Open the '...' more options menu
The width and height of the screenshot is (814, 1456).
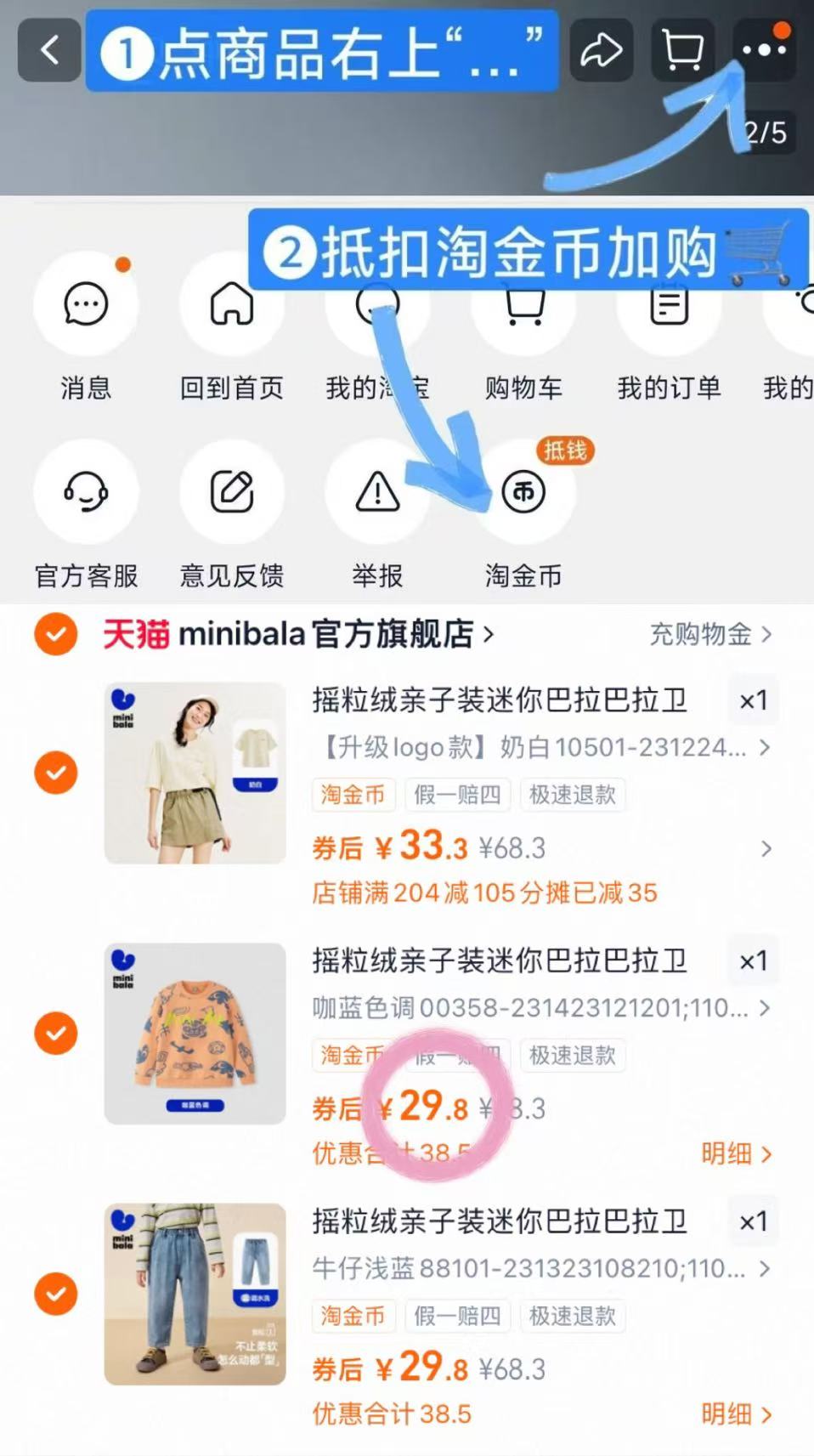pyautogui.click(x=763, y=49)
